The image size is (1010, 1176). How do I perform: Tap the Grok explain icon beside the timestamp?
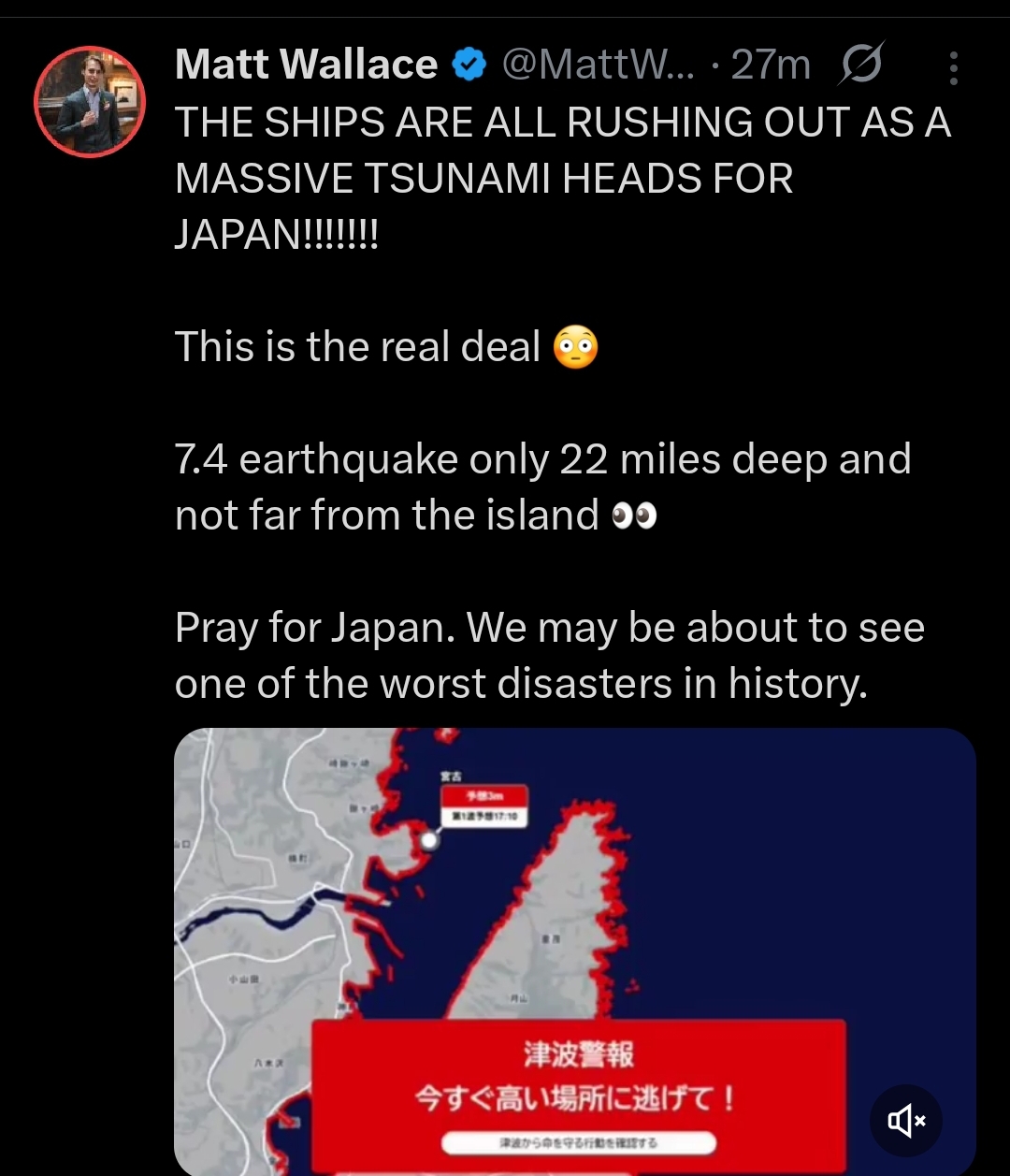pos(861,65)
